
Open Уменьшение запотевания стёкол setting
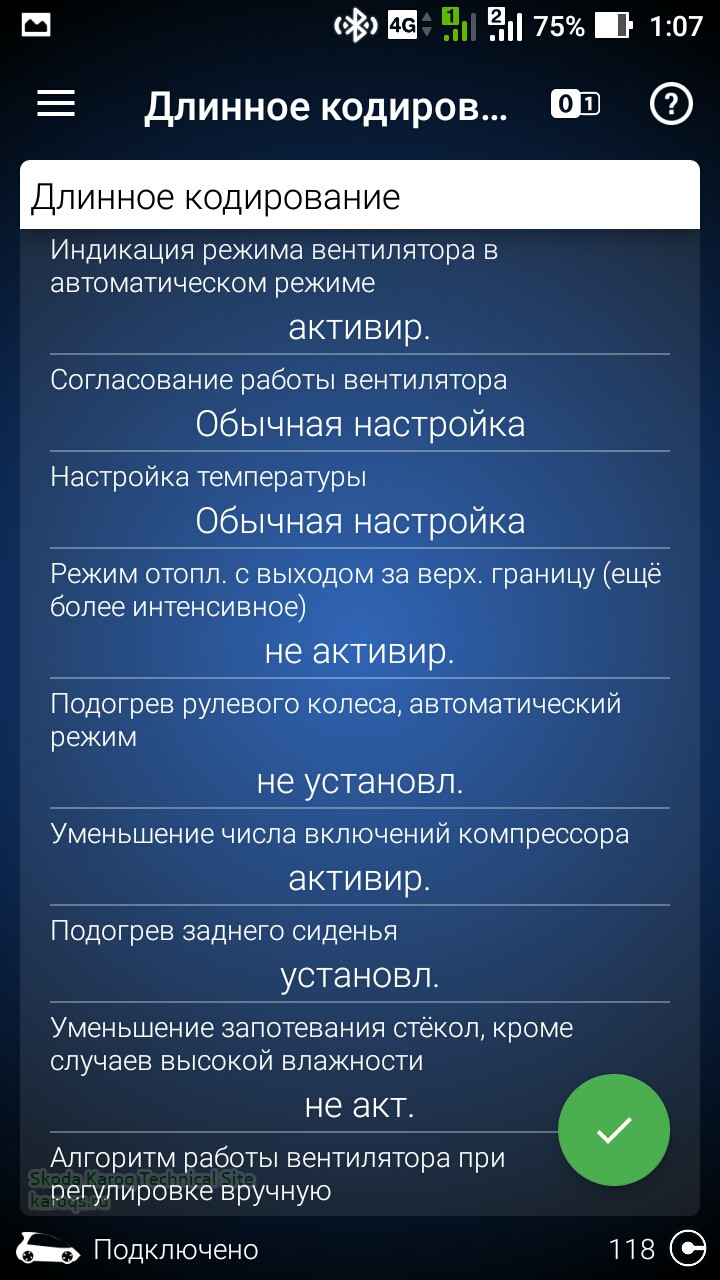(x=359, y=1105)
